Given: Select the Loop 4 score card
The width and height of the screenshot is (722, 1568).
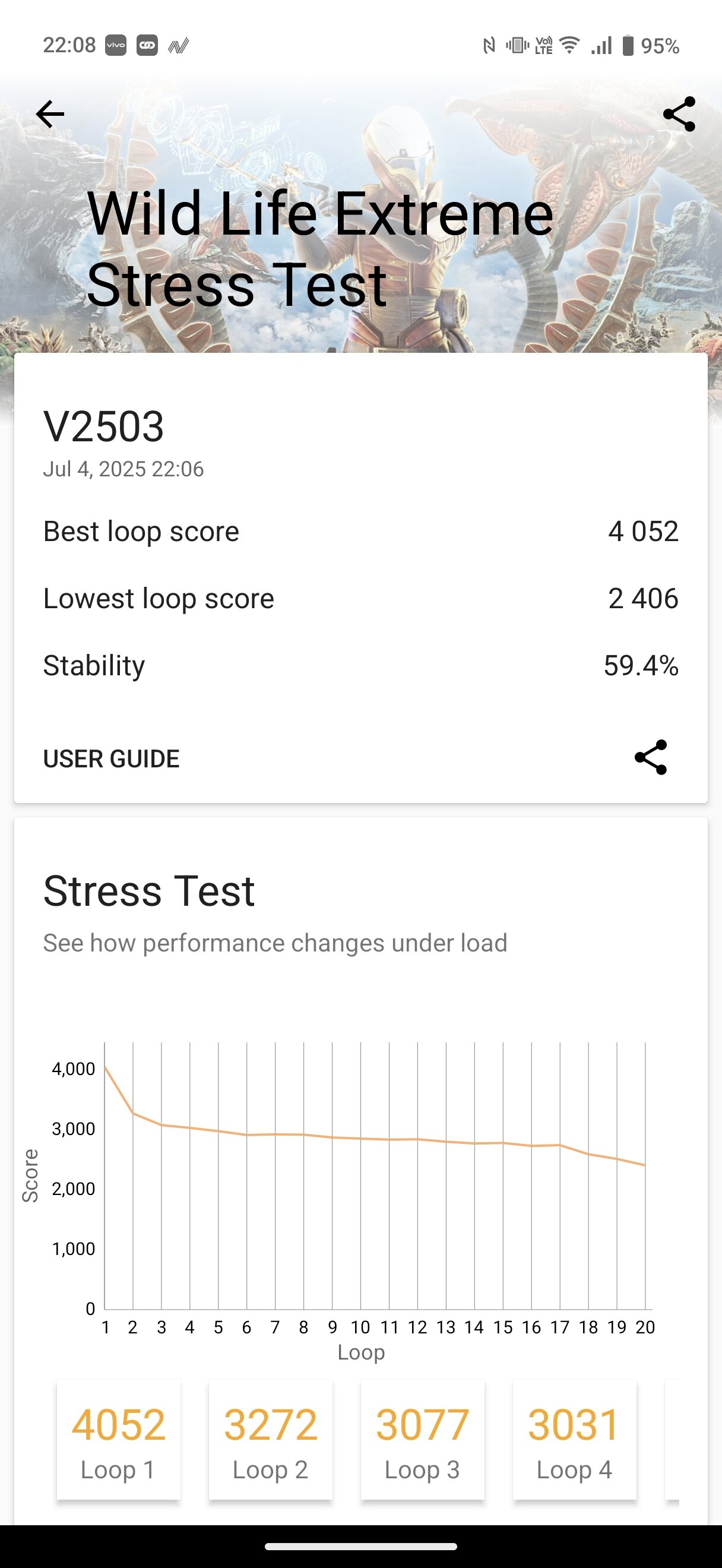Looking at the screenshot, I should click(x=575, y=1440).
